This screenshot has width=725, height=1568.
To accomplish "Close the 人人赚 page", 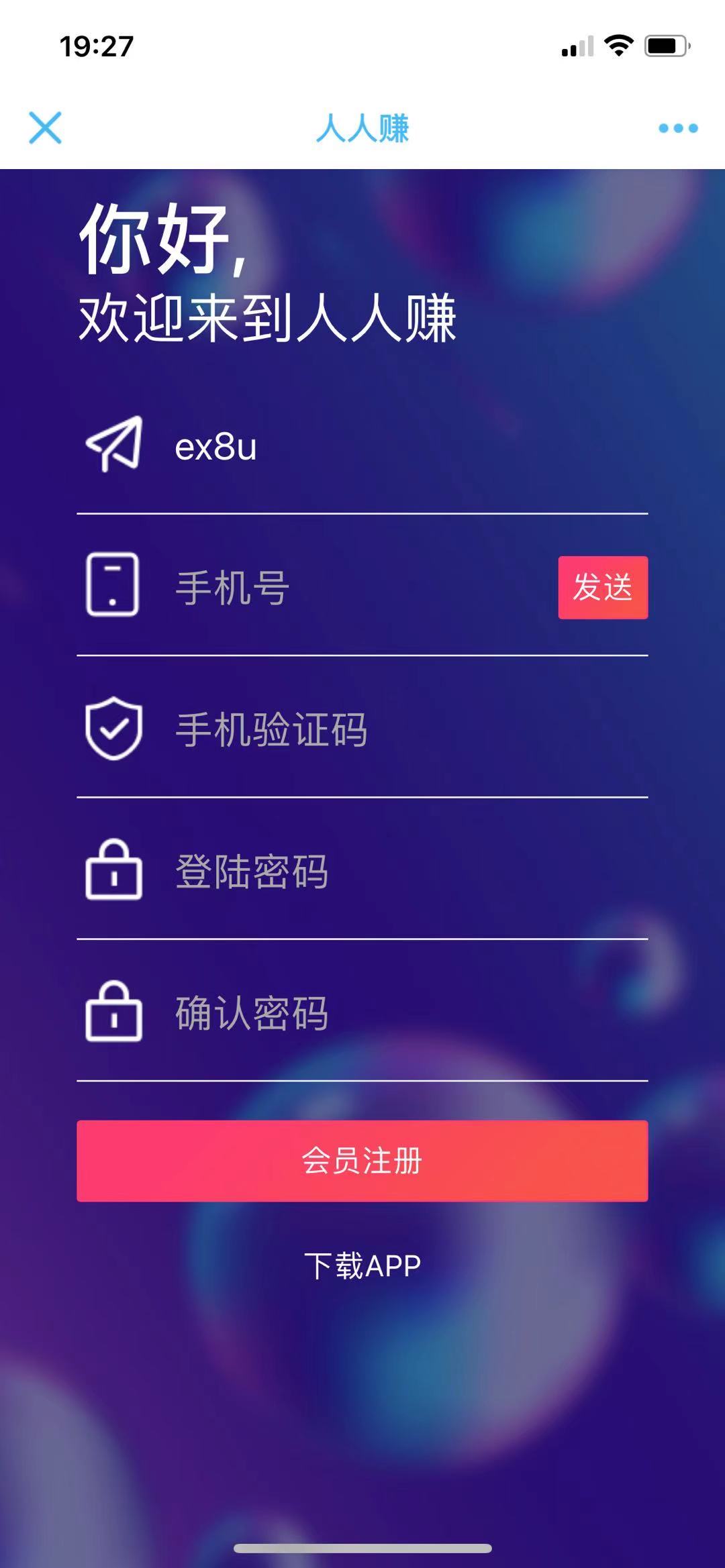I will 45,127.
